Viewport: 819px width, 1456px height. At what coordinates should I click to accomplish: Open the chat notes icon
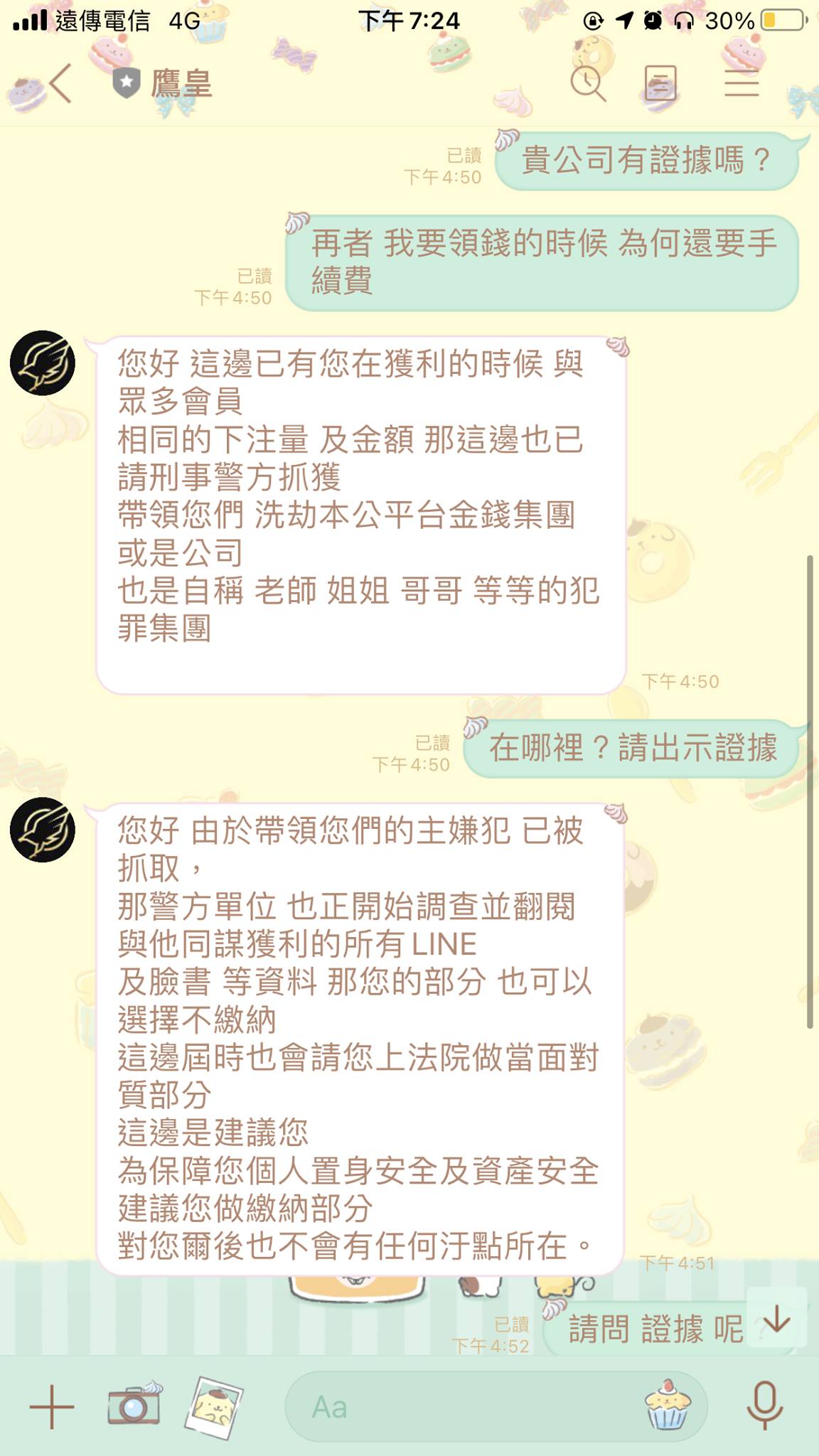pos(660,84)
